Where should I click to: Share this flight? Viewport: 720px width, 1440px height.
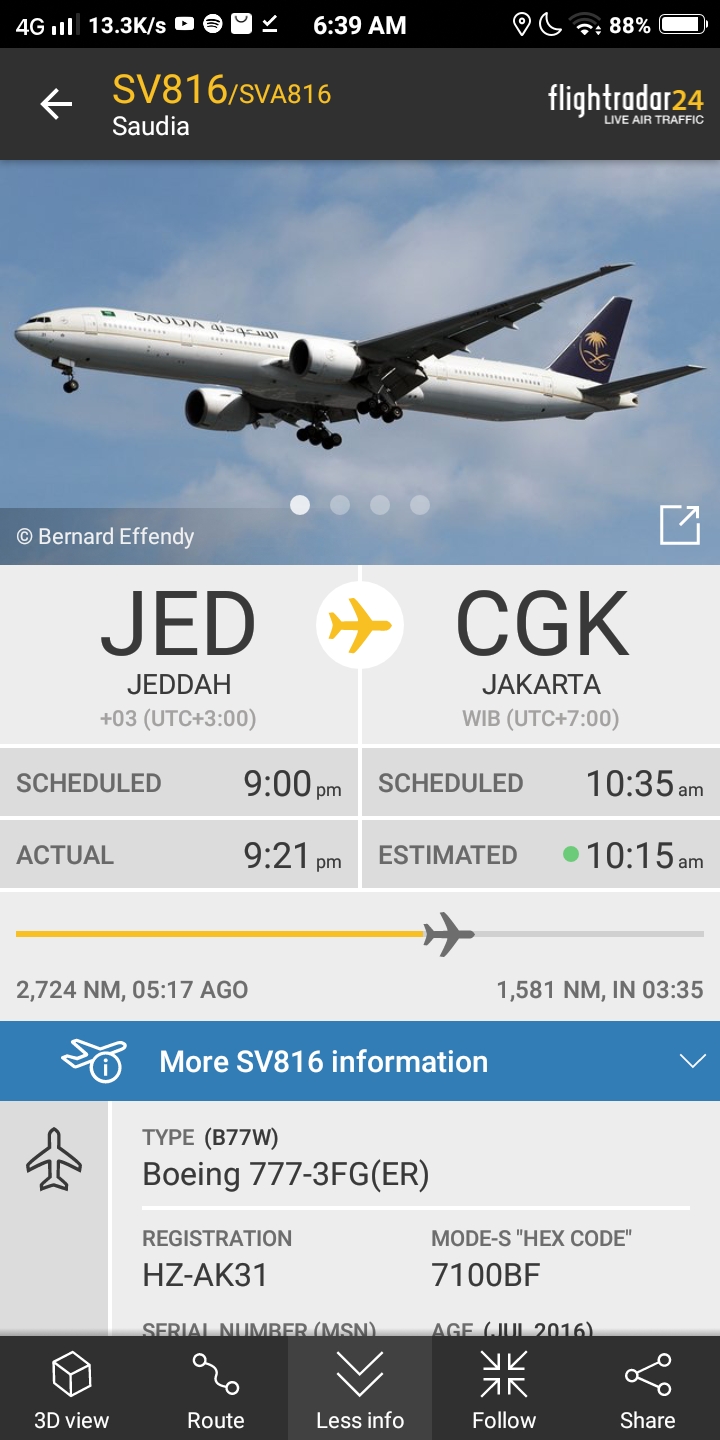click(x=647, y=1388)
